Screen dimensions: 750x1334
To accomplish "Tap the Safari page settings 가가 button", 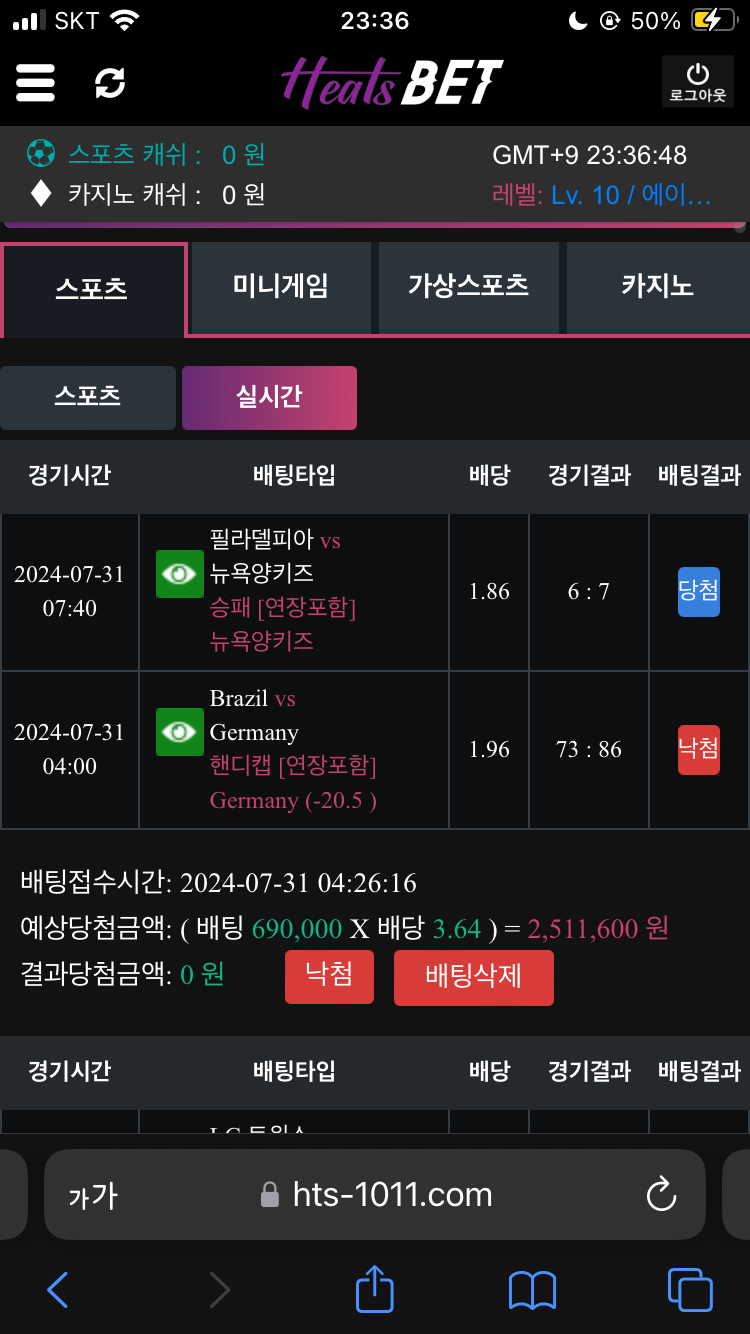I will point(92,1195).
